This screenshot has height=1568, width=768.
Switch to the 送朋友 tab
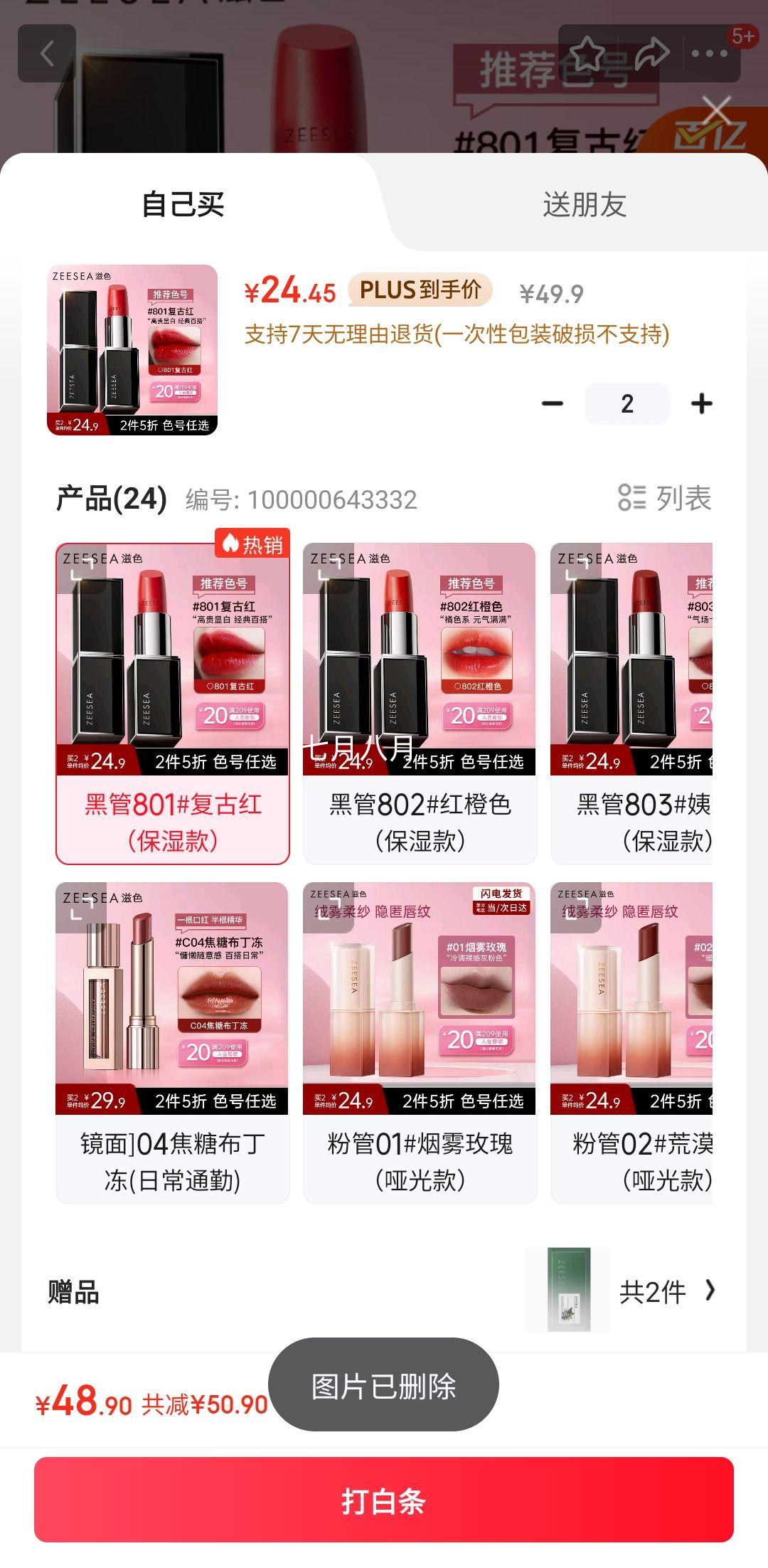[x=583, y=206]
